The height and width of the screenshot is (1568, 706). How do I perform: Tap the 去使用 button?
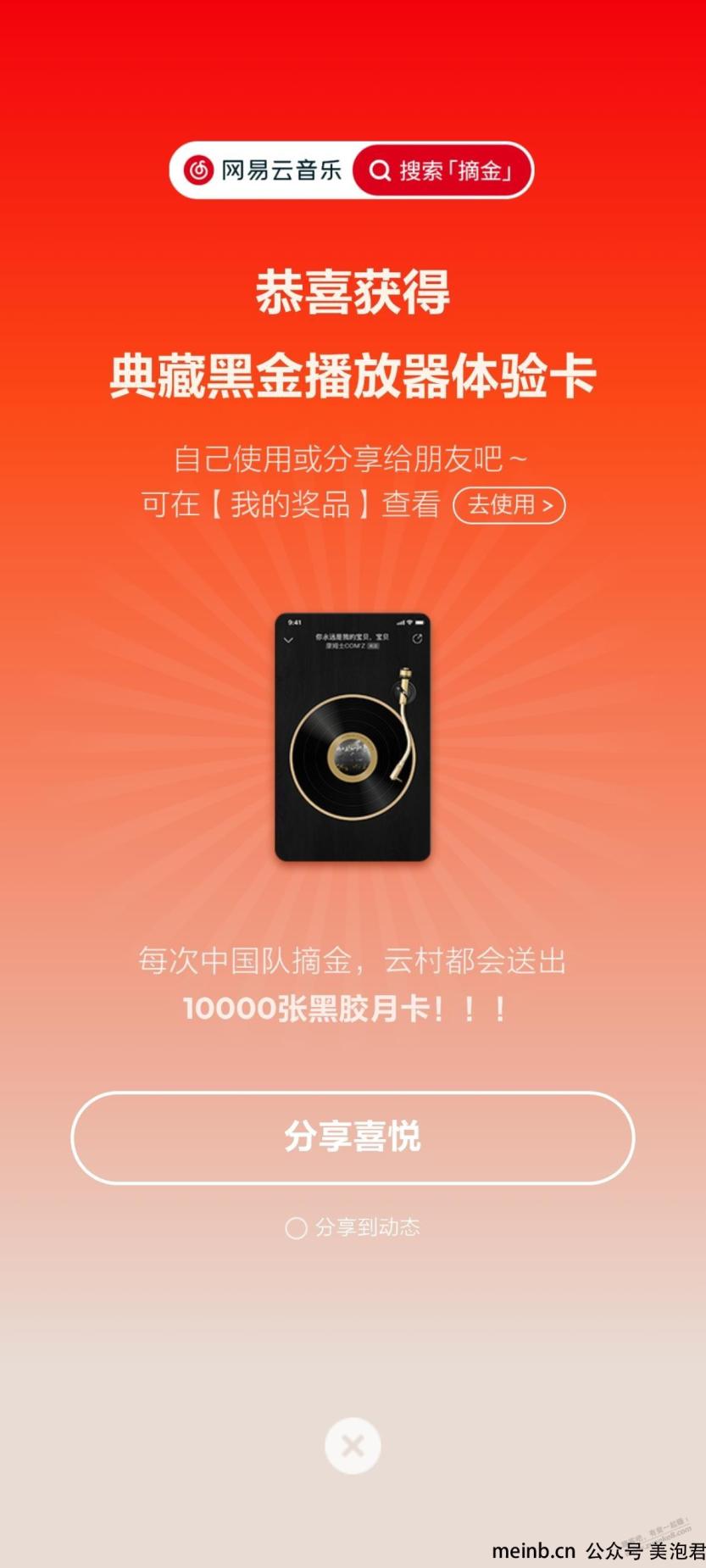[509, 505]
